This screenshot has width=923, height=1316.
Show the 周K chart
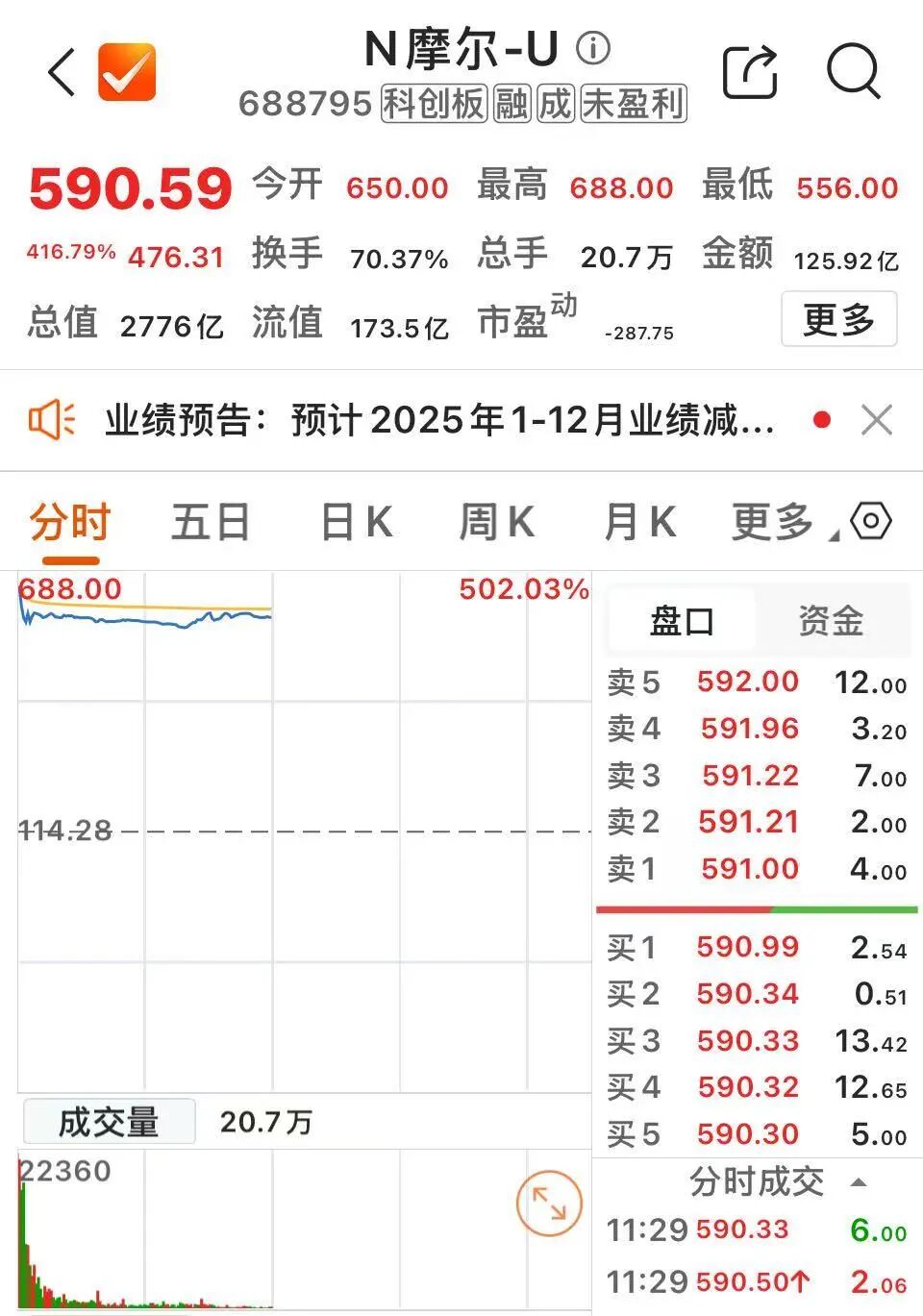[x=496, y=523]
